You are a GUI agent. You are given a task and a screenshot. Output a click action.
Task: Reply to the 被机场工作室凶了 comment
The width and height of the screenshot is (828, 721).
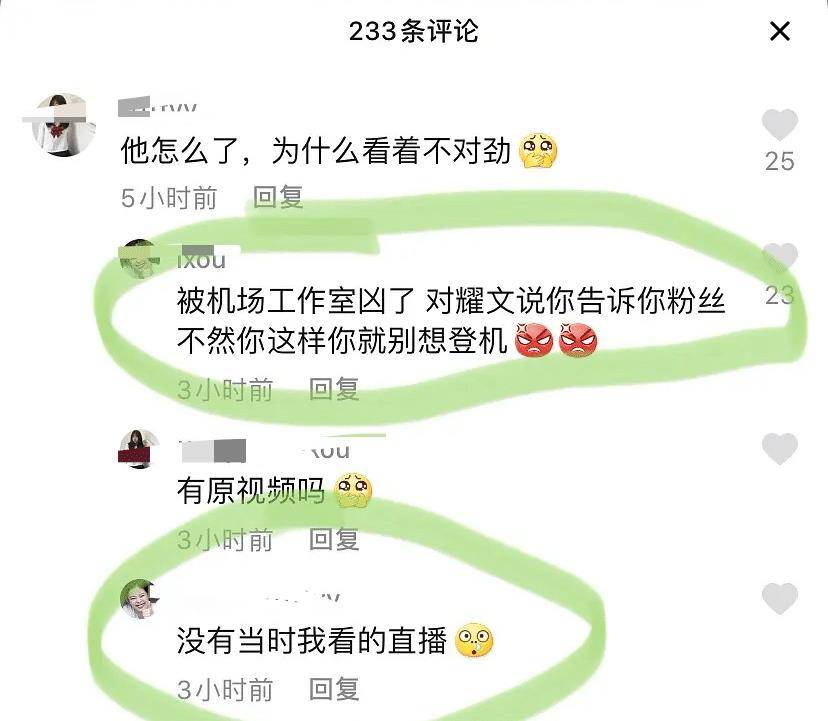tap(334, 389)
